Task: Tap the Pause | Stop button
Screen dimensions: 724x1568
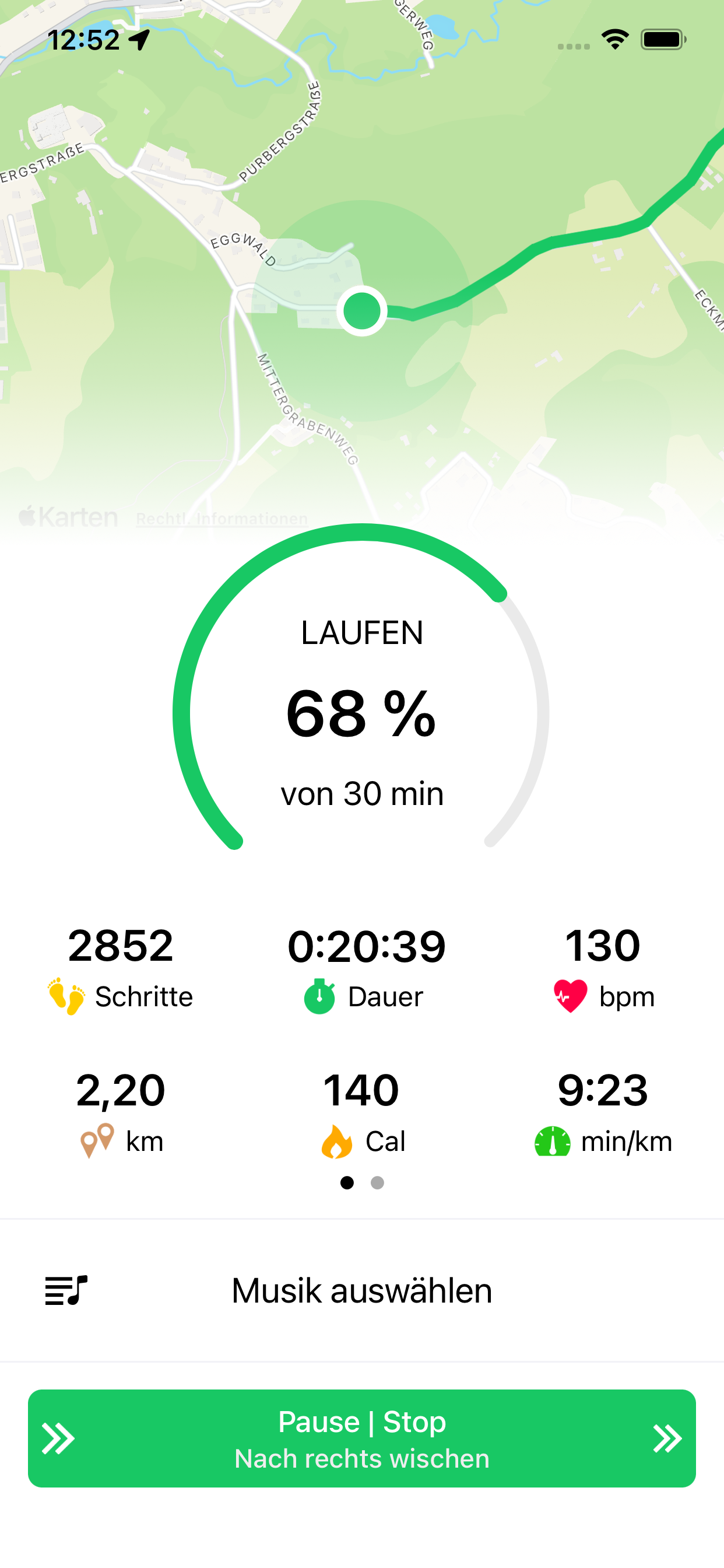Action: coord(362,1438)
